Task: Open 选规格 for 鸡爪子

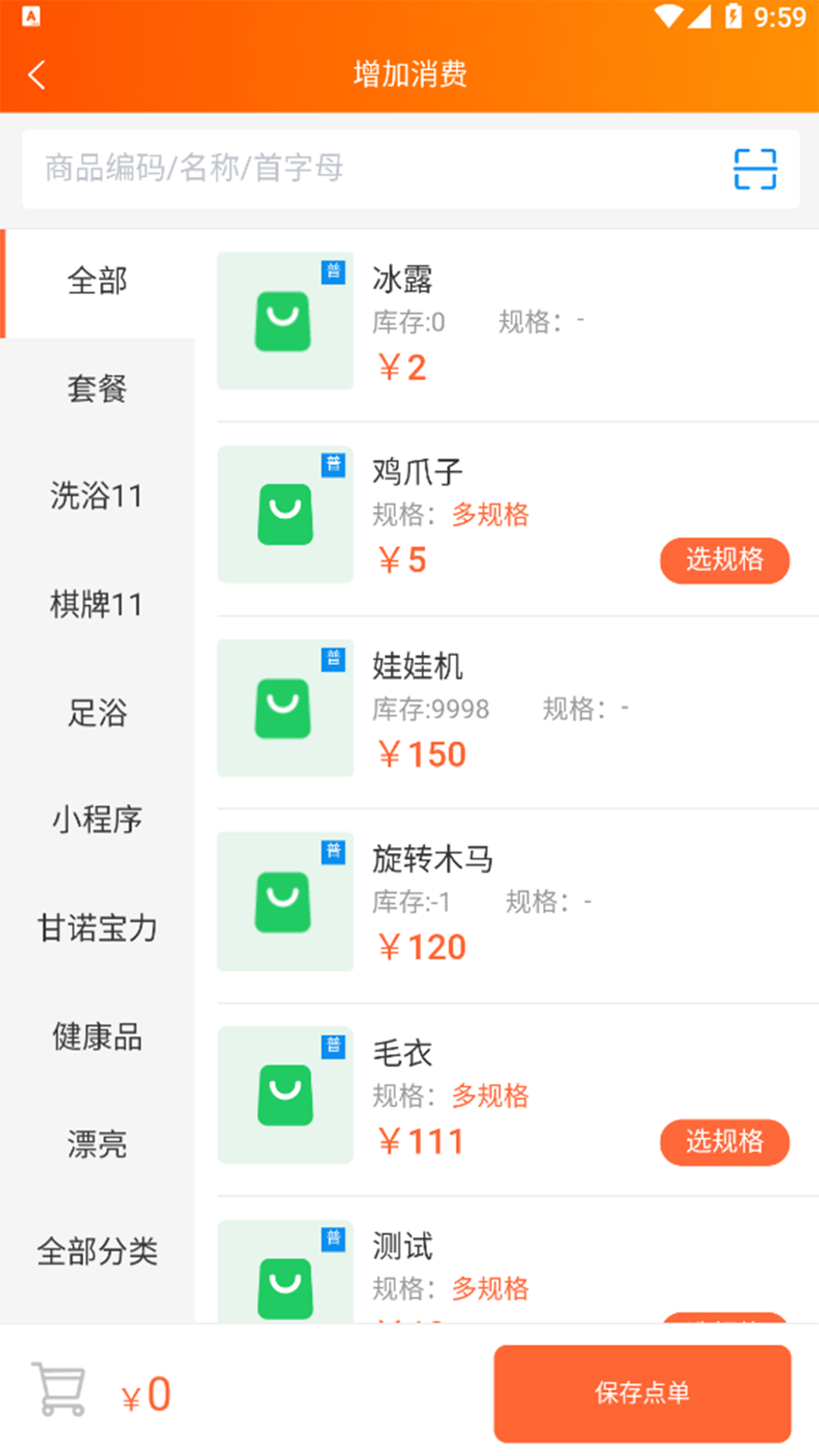Action: click(x=724, y=560)
